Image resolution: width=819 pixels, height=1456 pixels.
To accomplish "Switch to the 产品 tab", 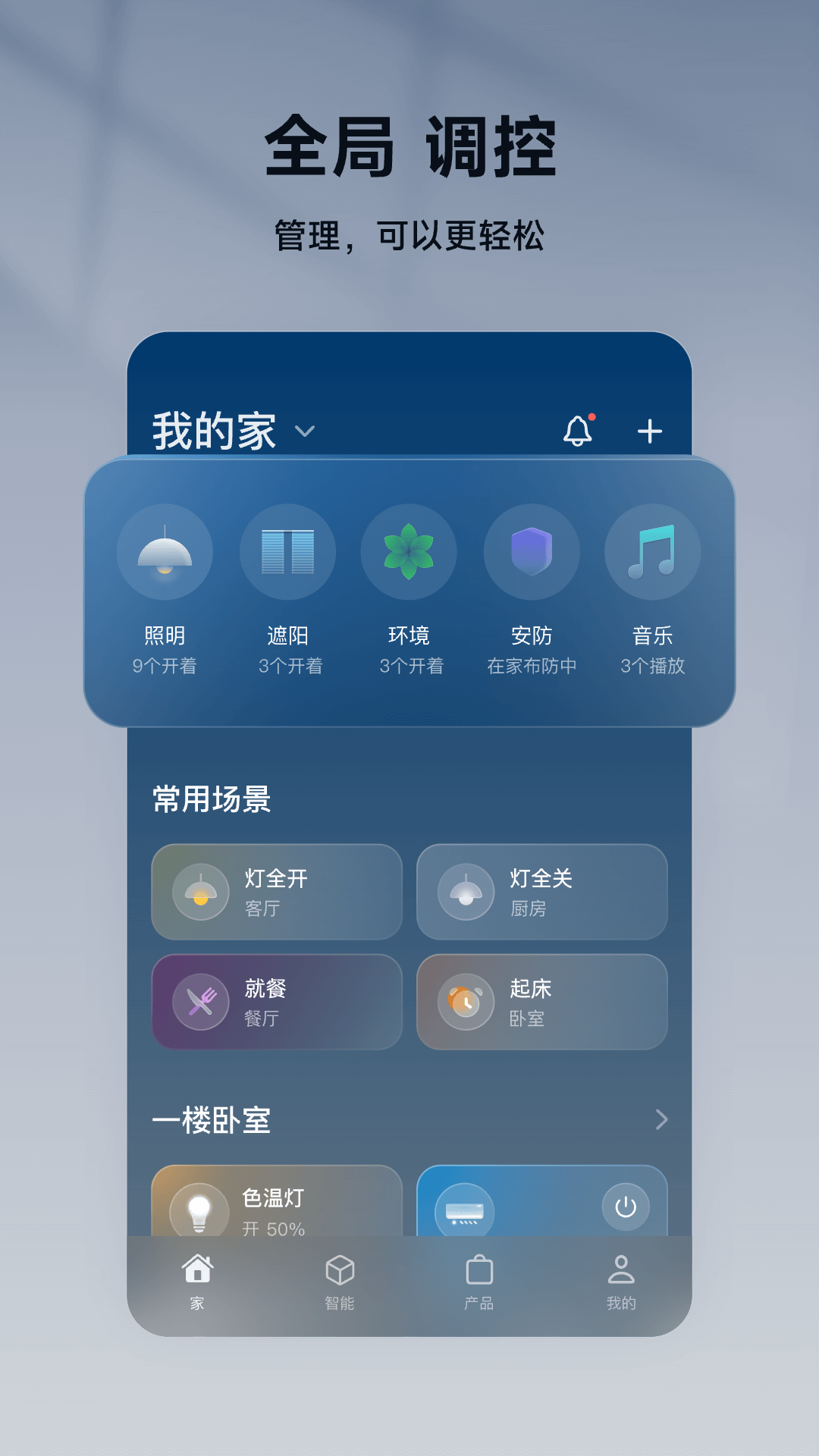I will (477, 1279).
